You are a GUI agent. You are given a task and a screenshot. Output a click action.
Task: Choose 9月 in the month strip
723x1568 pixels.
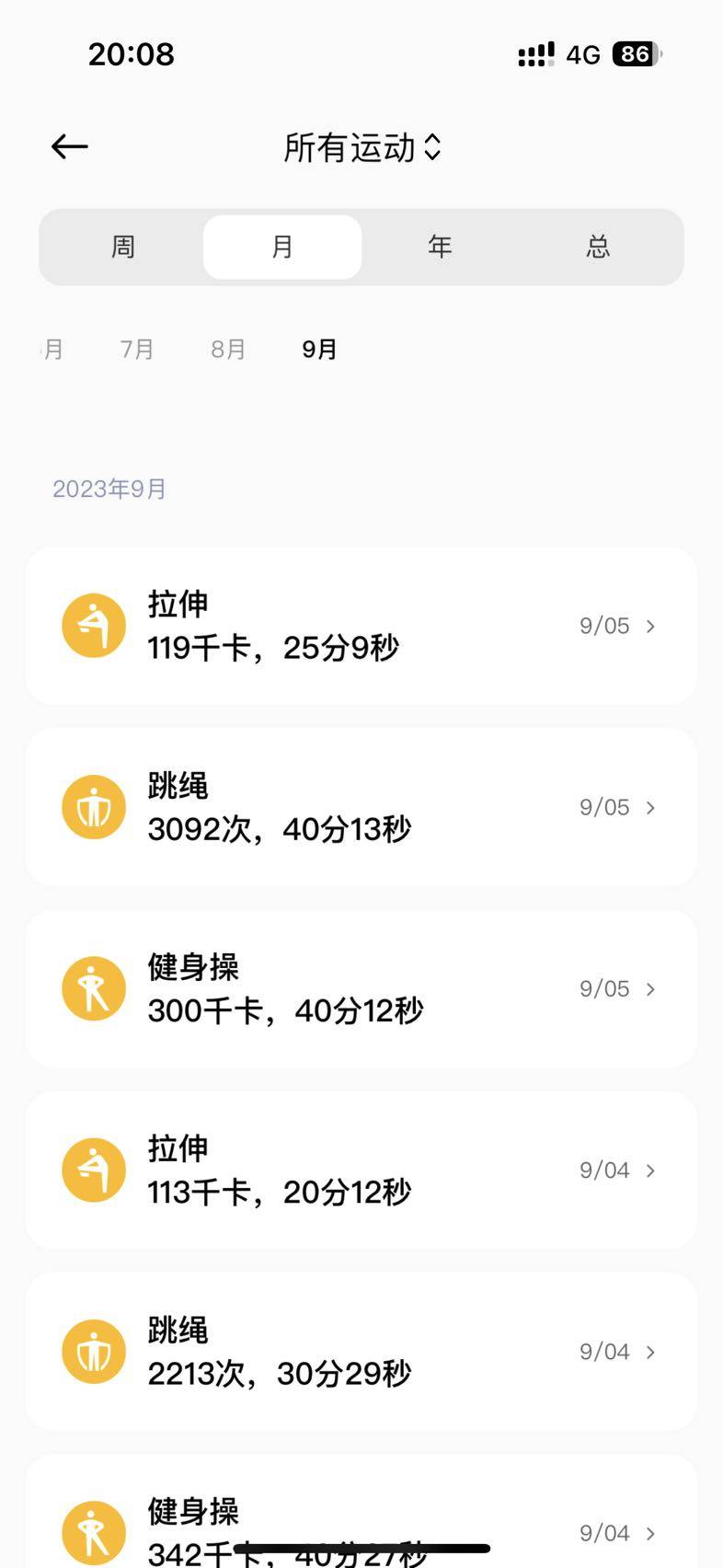coord(319,350)
